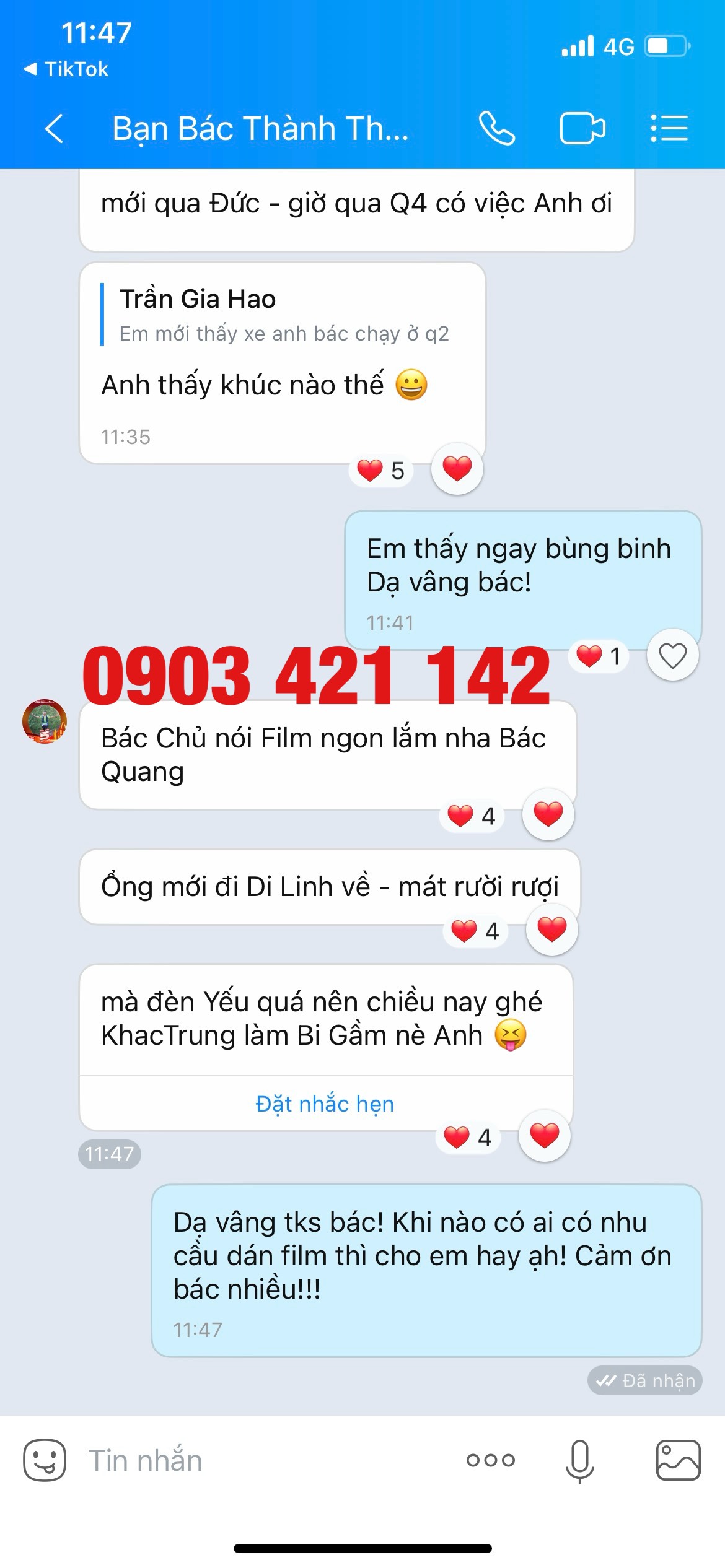Open the sticker and emoji panel
This screenshot has width=725, height=1568.
45,1460
